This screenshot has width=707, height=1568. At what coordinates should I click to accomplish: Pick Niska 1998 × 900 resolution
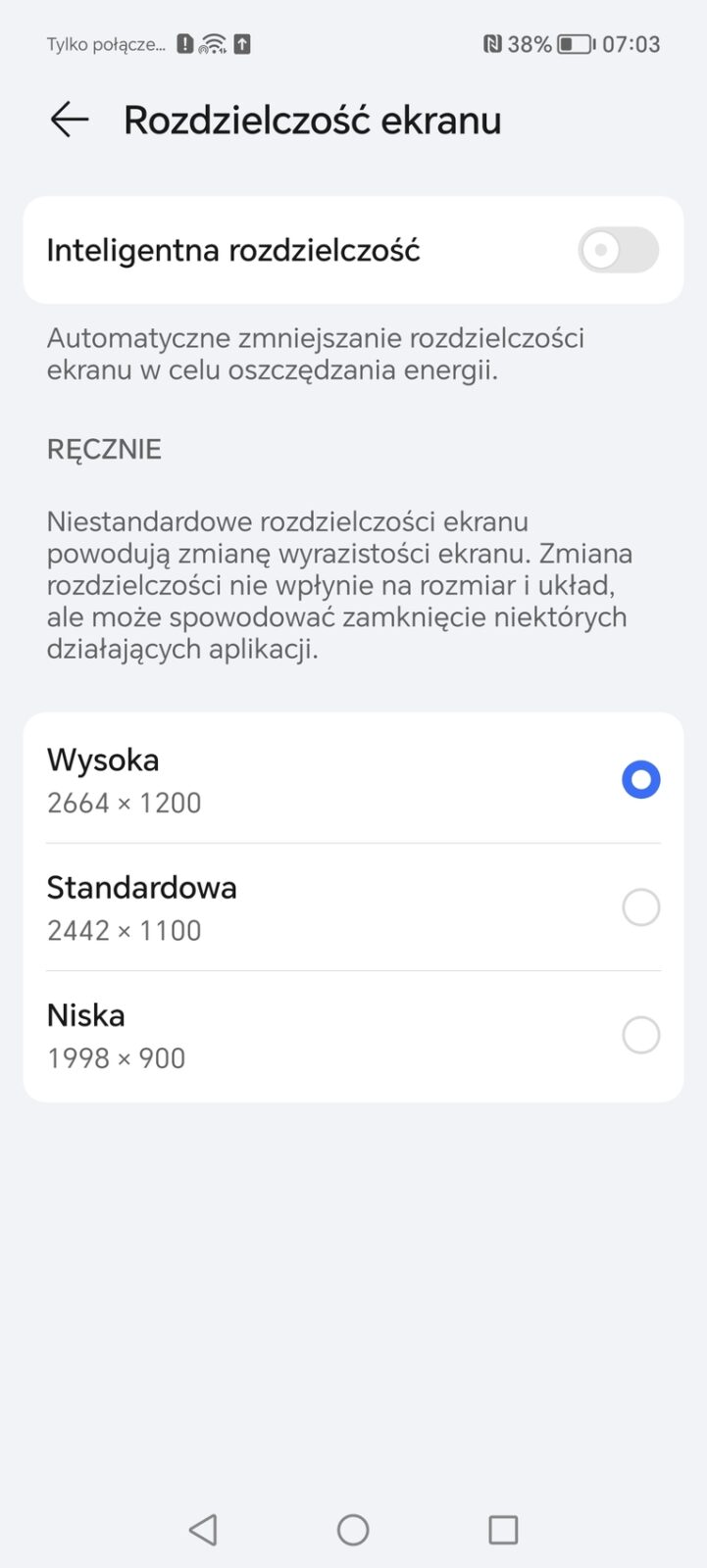(640, 1035)
